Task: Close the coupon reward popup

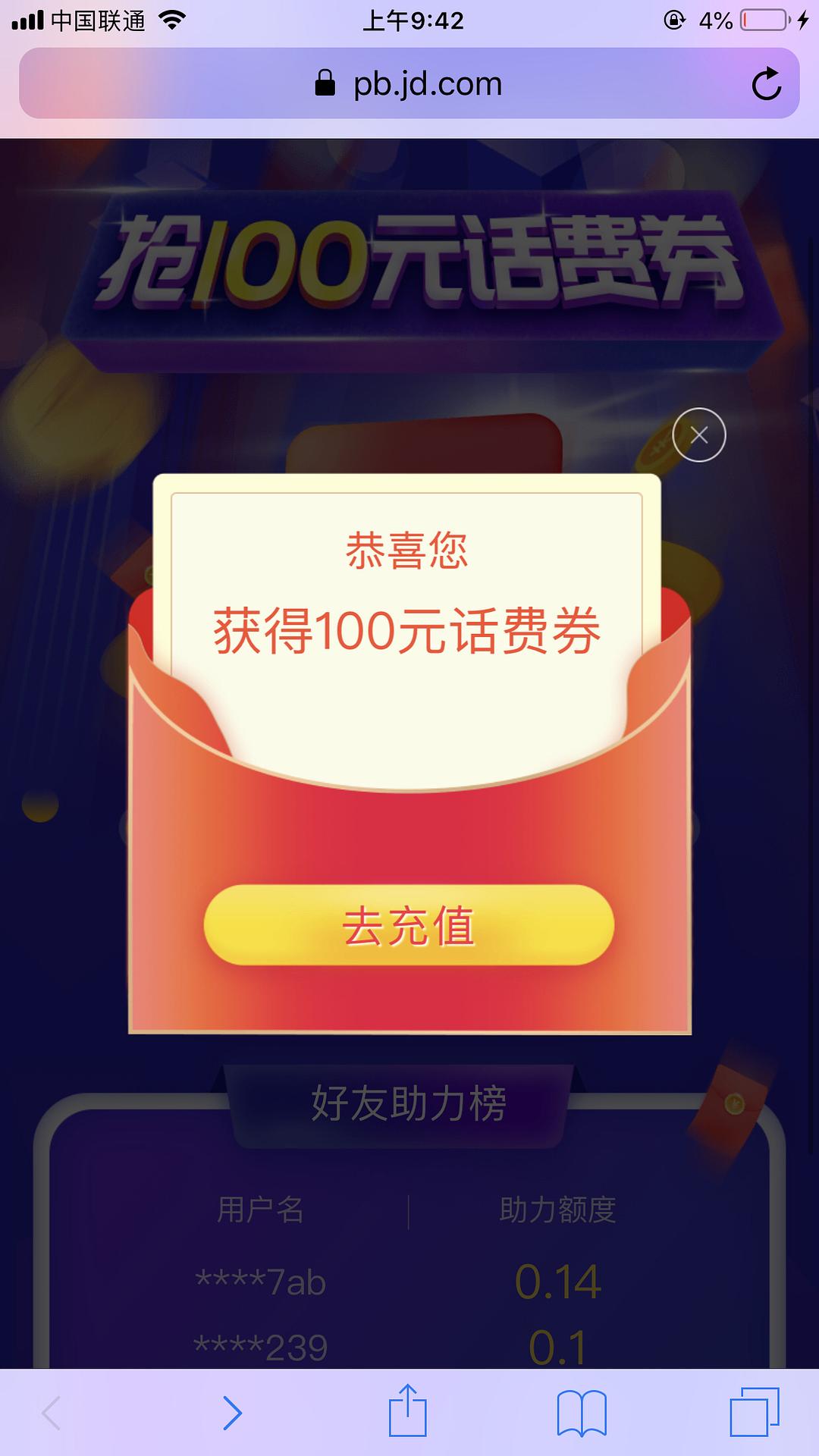Action: pyautogui.click(x=698, y=435)
